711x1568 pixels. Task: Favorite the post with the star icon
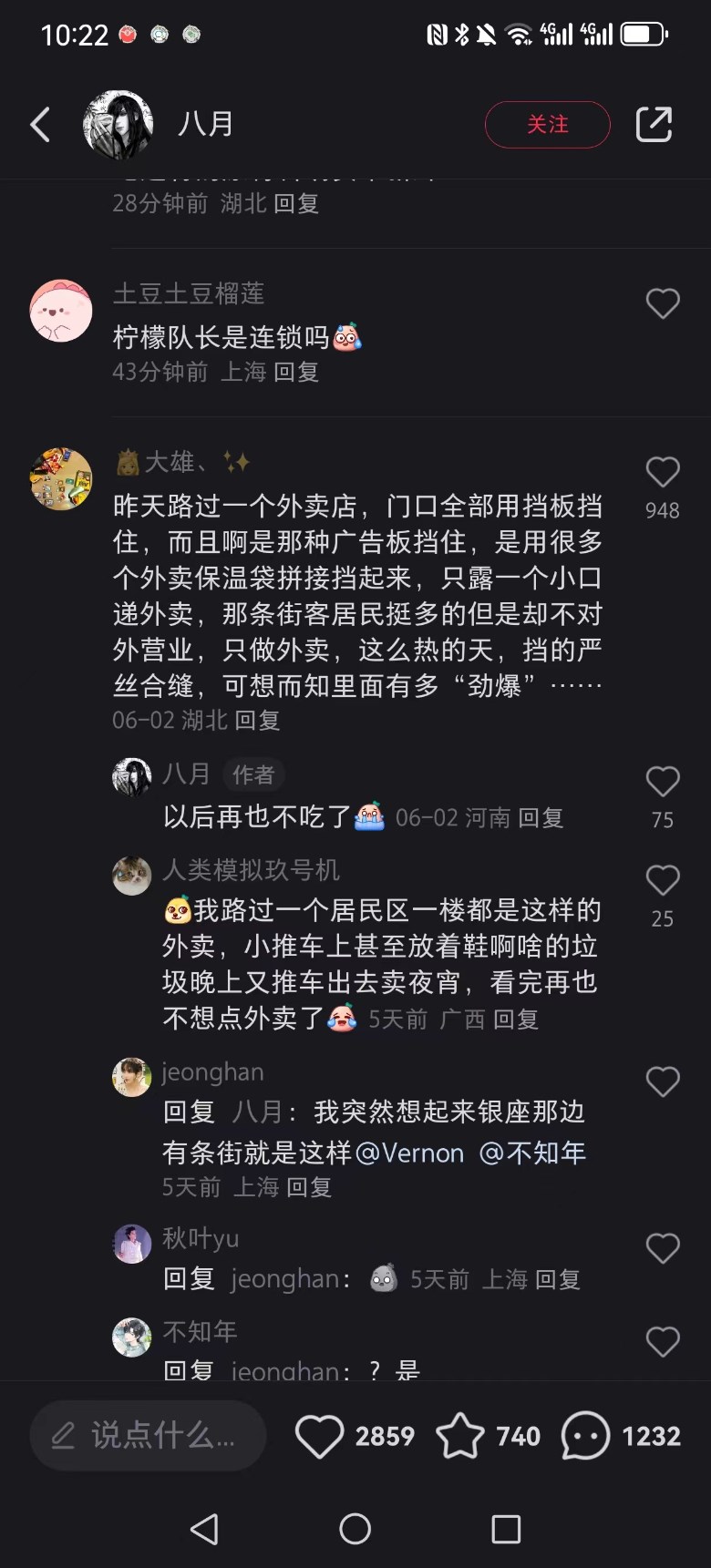coord(460,1436)
